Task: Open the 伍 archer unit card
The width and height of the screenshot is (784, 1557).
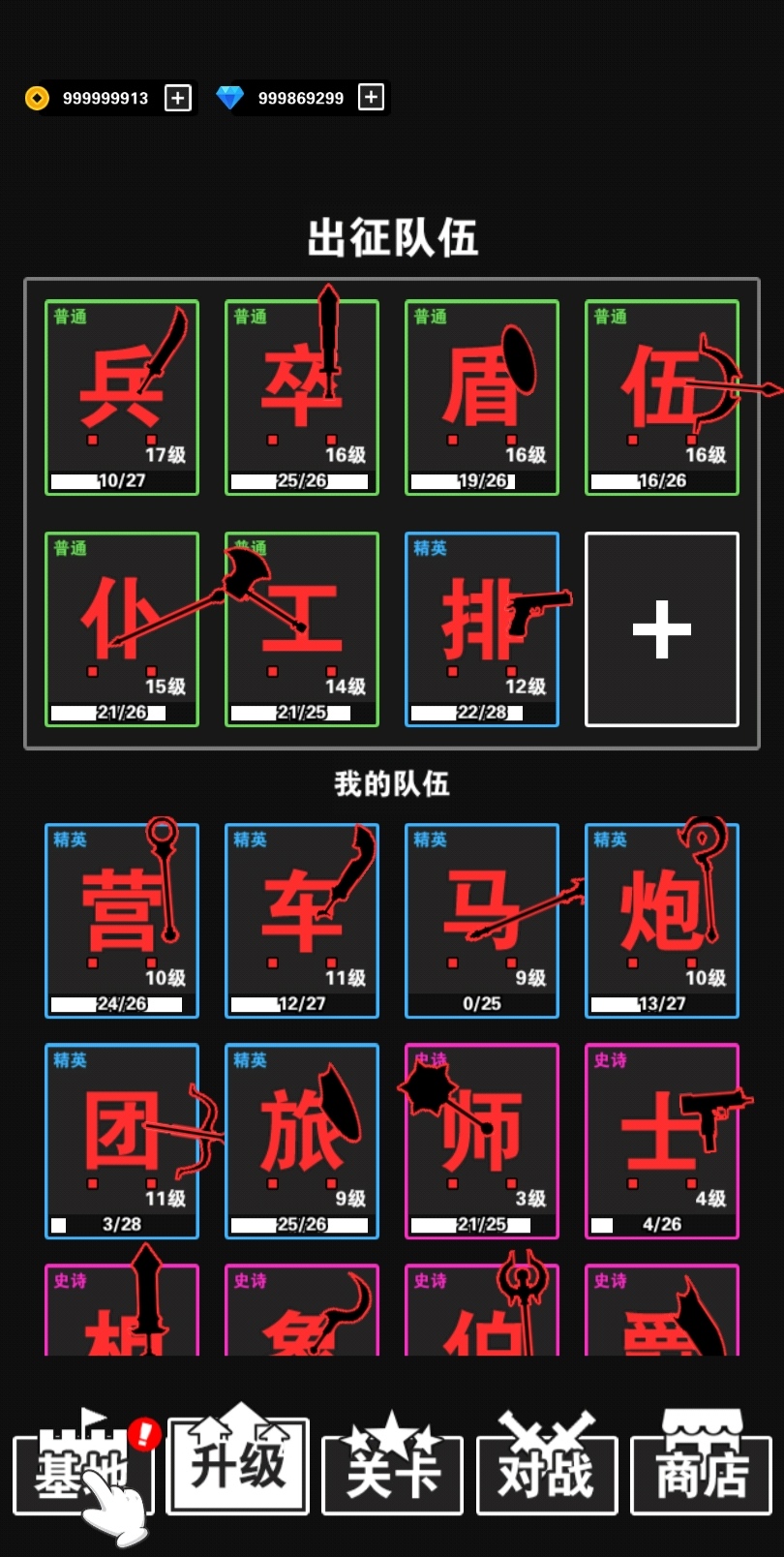Action: (x=662, y=398)
